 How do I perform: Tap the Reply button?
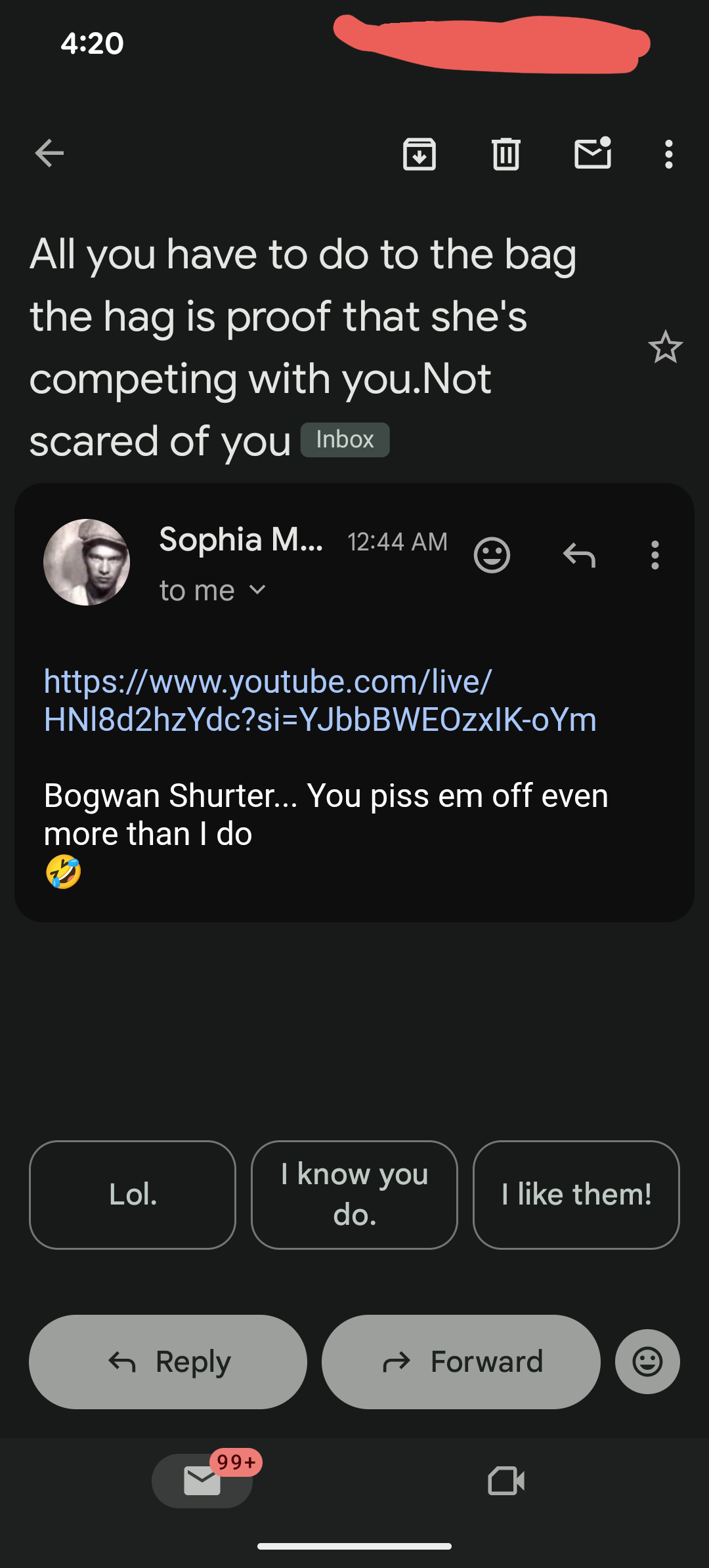(168, 1362)
